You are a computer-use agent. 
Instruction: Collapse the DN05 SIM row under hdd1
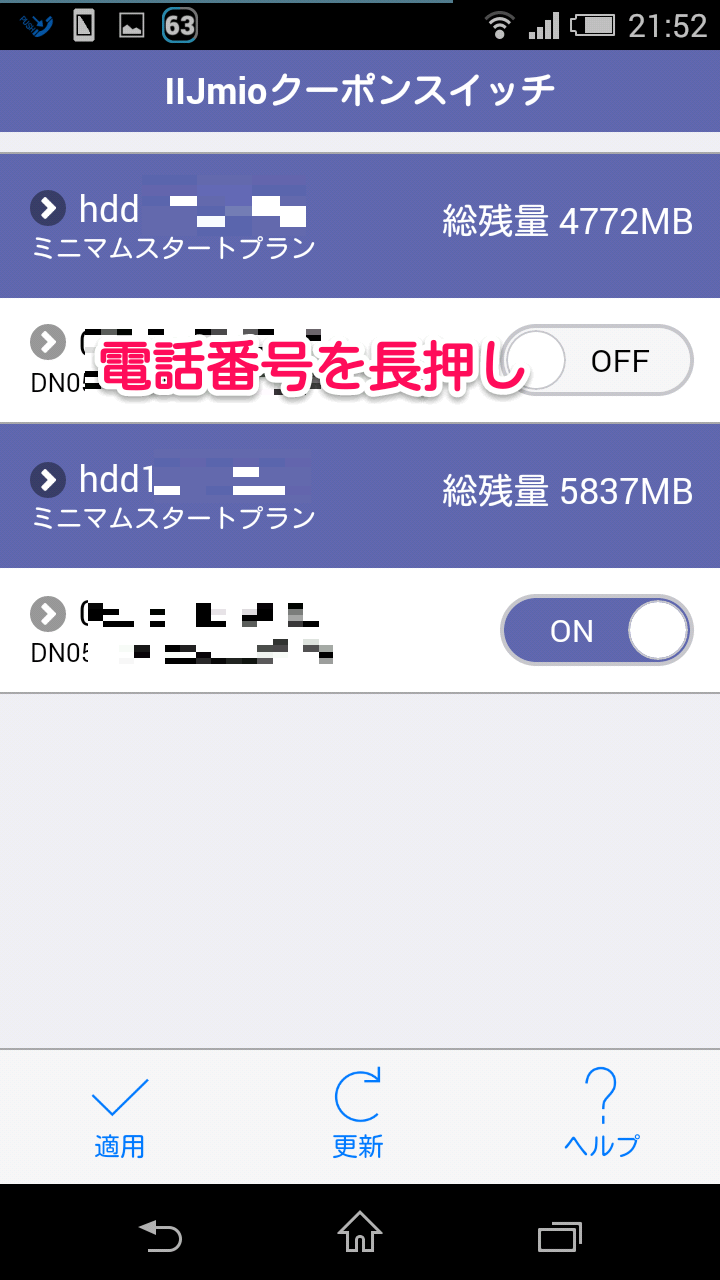coord(46,614)
